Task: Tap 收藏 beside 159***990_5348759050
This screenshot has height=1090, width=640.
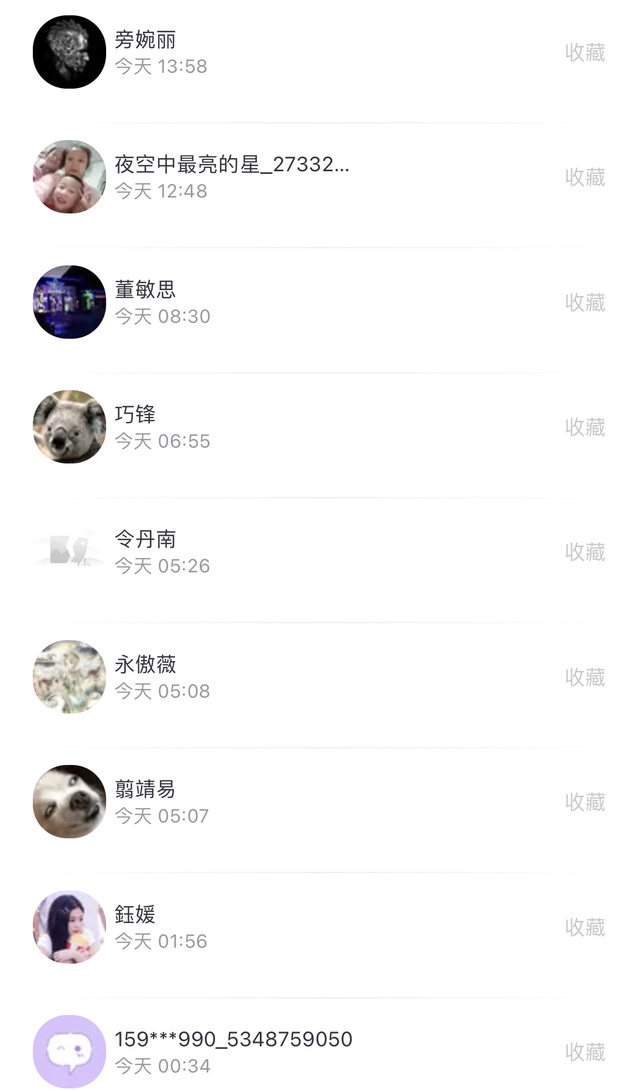Action: pyautogui.click(x=585, y=1052)
